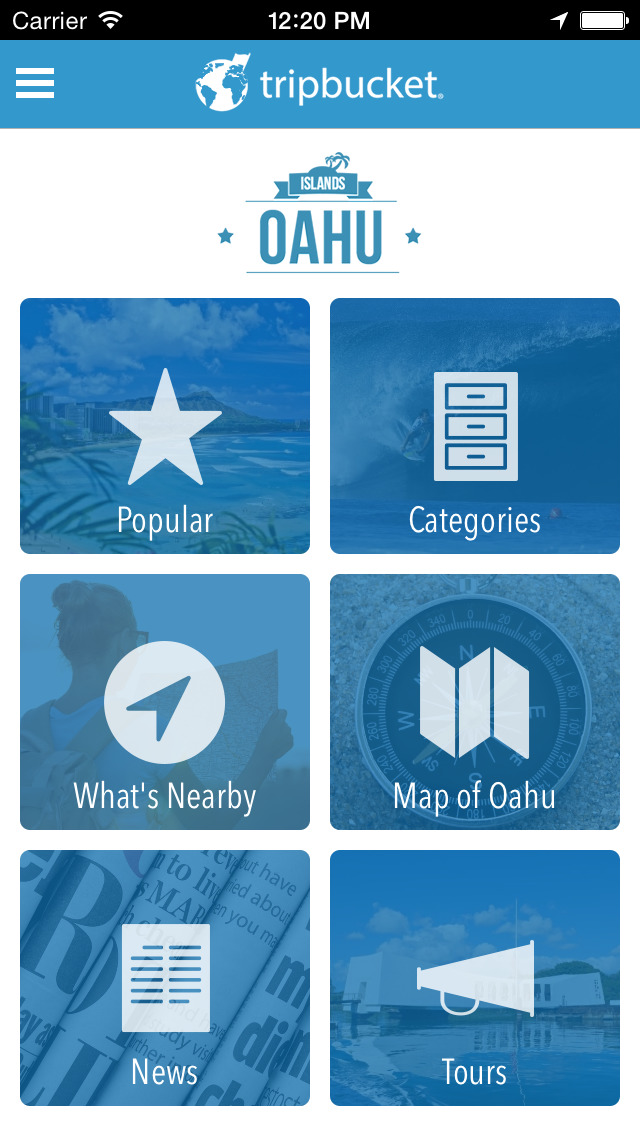
Task: Select What's Nearby
Action: coord(165,702)
